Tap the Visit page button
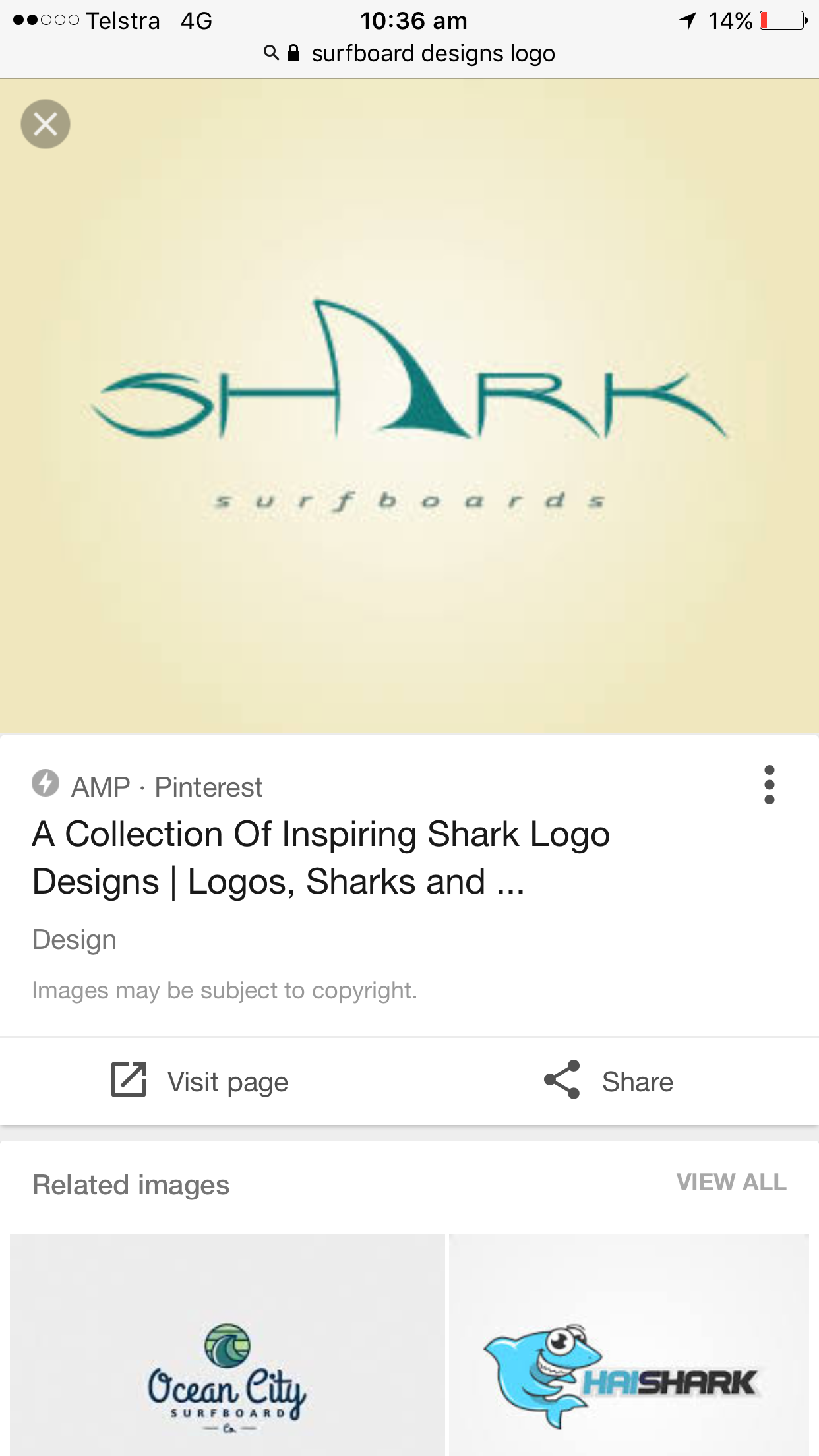The image size is (819, 1456). coord(200,1081)
